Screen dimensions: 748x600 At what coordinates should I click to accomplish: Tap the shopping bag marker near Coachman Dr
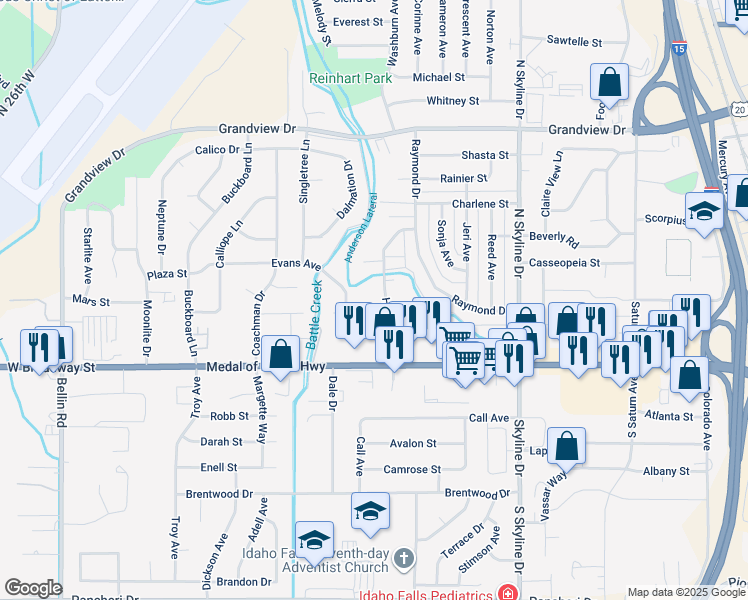[281, 353]
